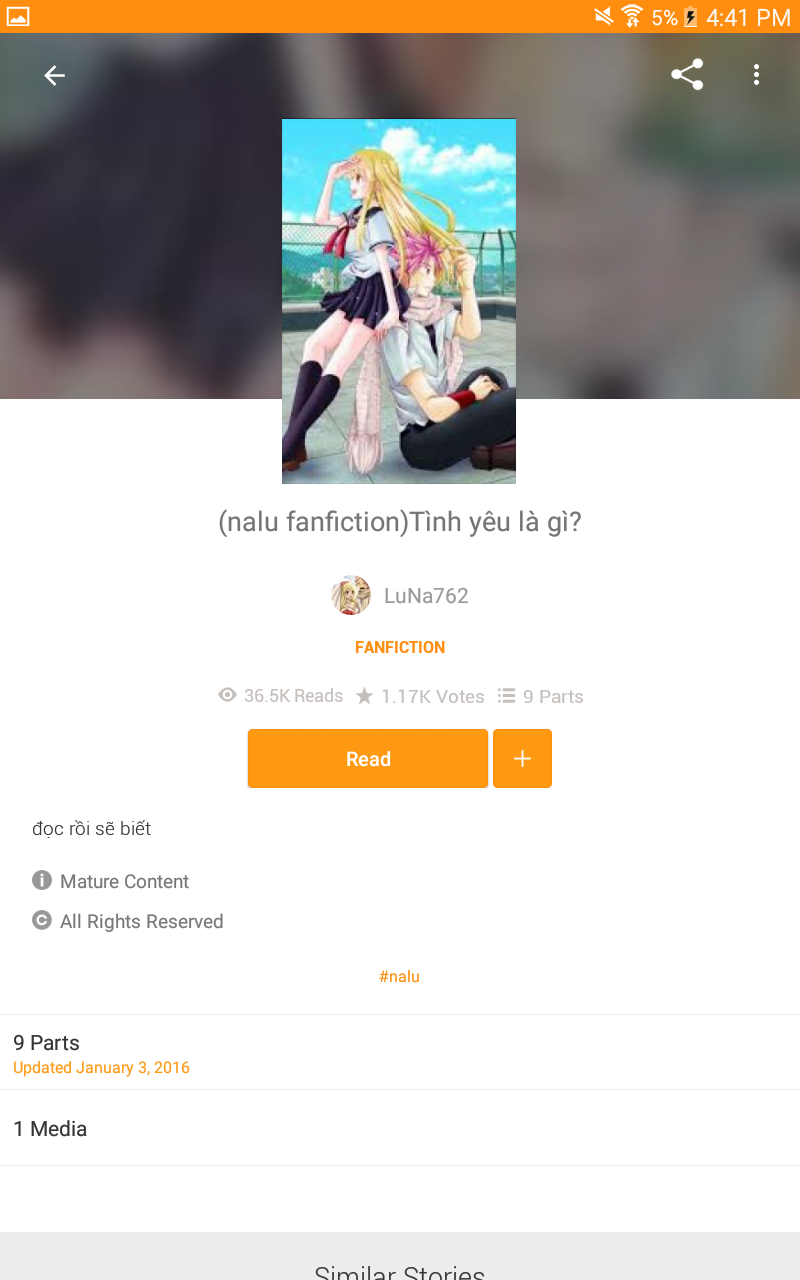Open the overflow menu
Viewport: 800px width, 1280px height.
(x=756, y=75)
